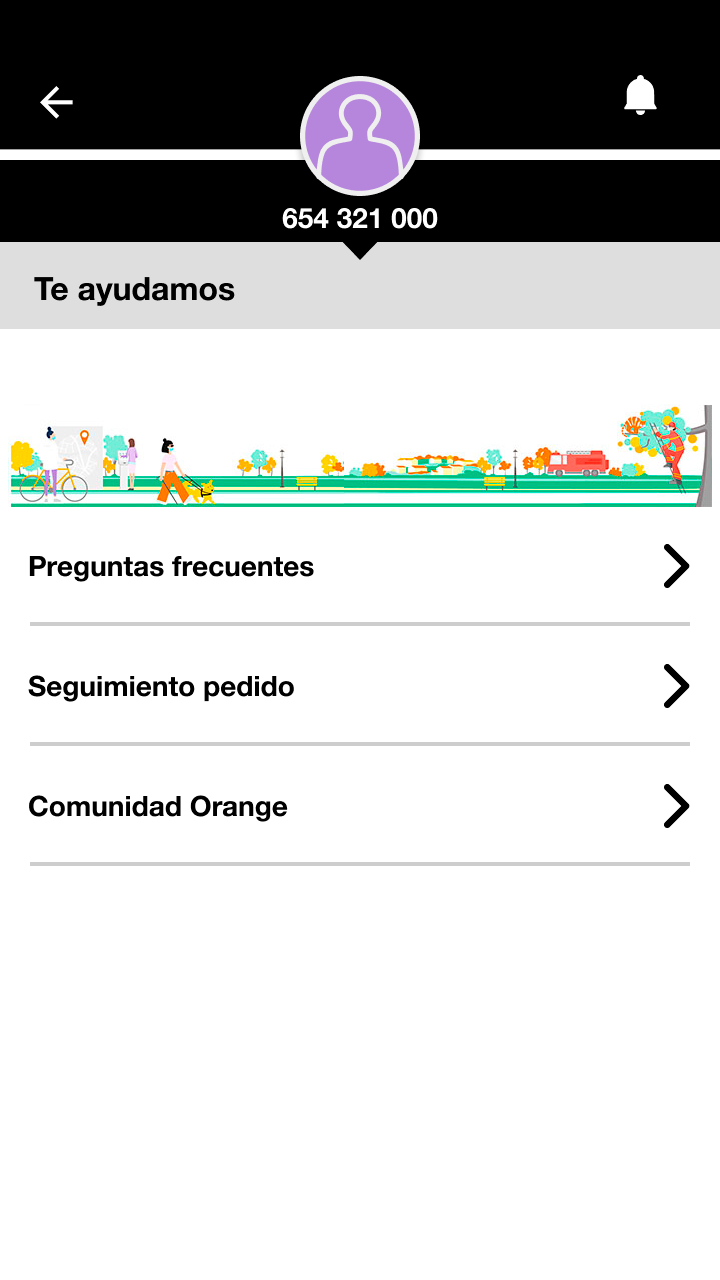Open Seguimiento pedido

[360, 687]
